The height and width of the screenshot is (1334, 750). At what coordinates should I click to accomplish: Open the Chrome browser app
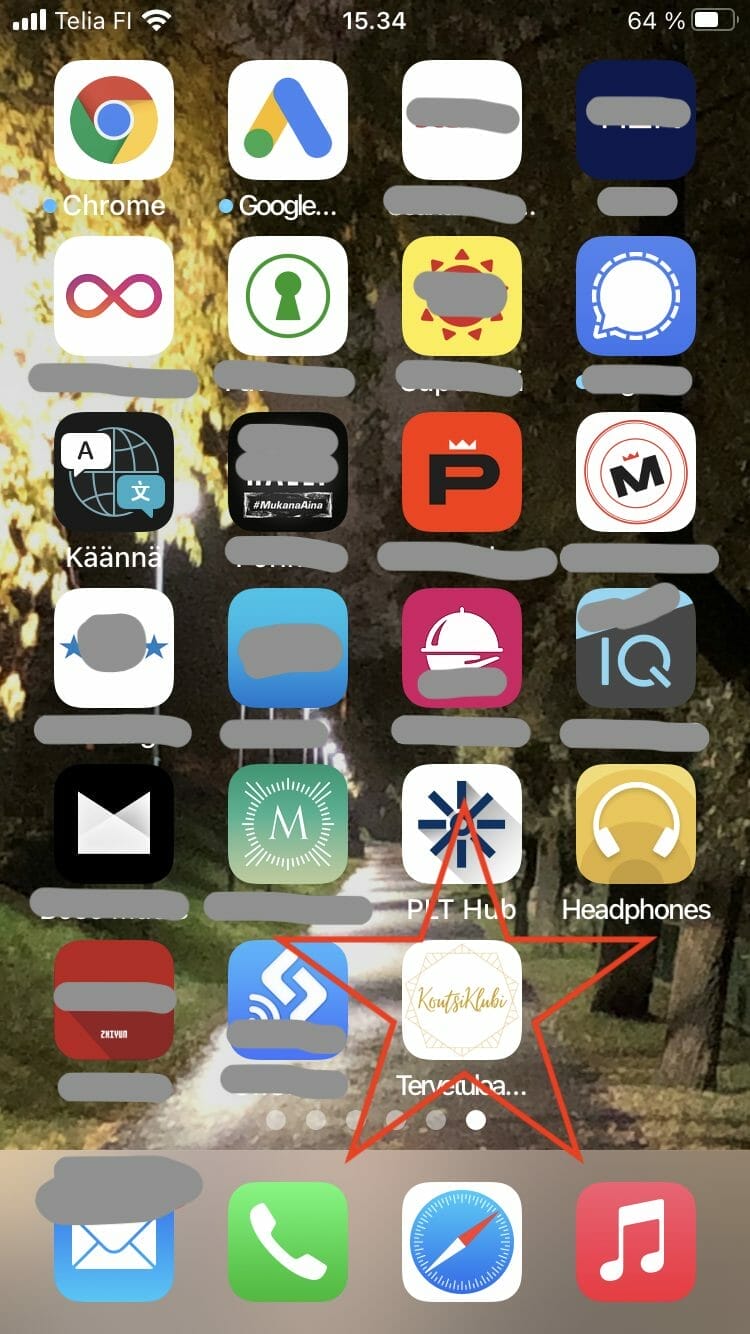(x=113, y=120)
